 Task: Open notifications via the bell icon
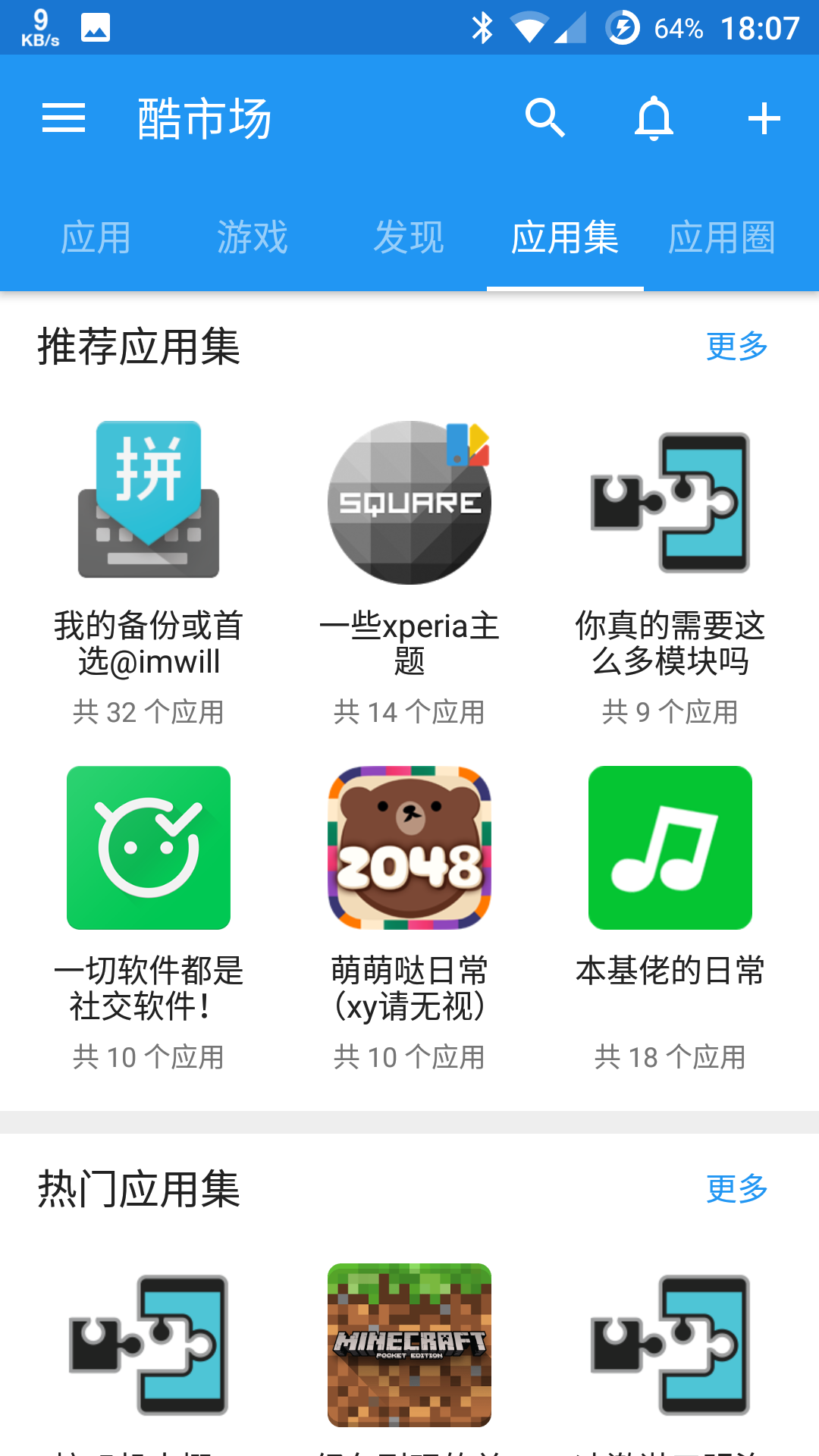(x=654, y=118)
